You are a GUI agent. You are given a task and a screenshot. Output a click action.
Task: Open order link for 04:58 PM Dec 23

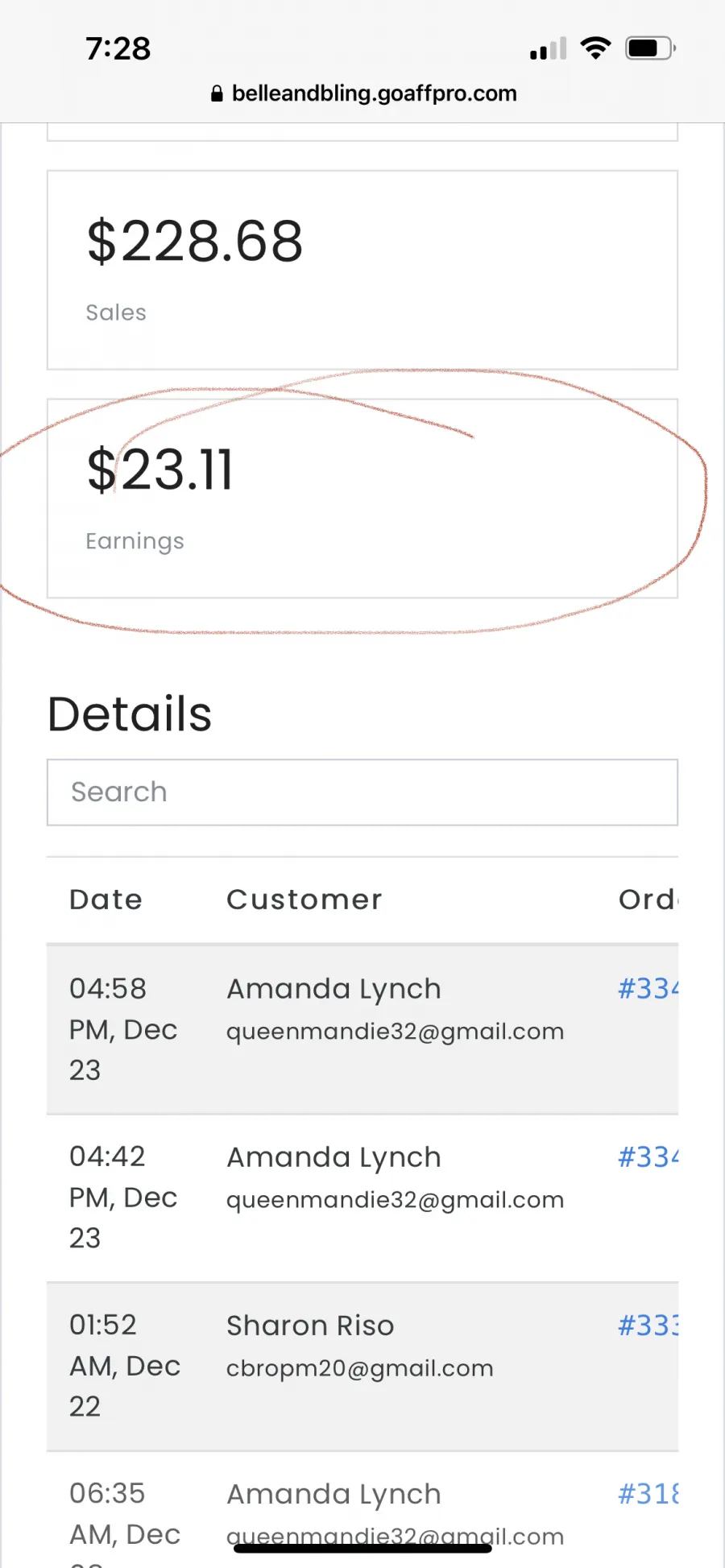648,988
